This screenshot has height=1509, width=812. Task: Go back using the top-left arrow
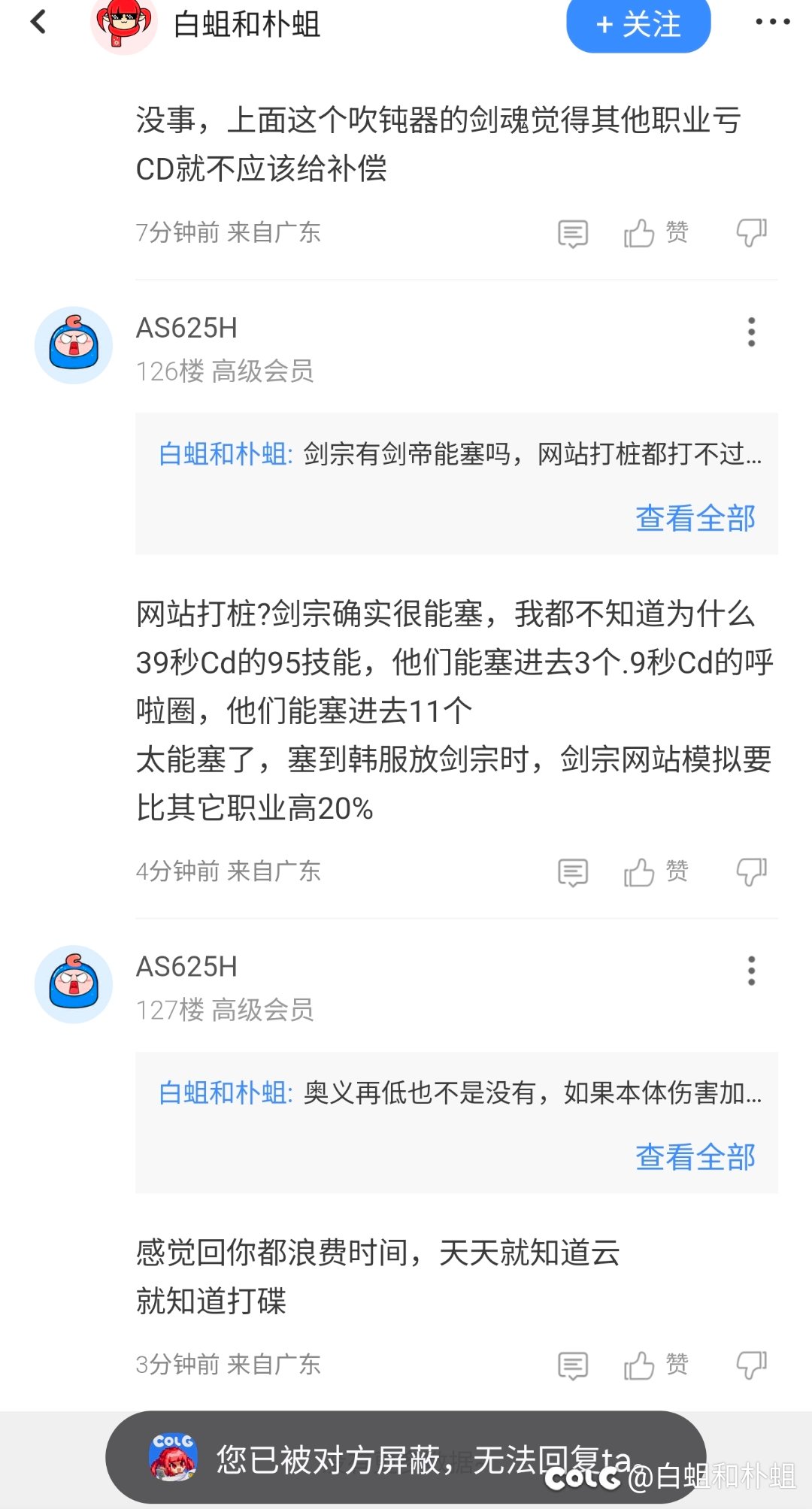[38, 22]
